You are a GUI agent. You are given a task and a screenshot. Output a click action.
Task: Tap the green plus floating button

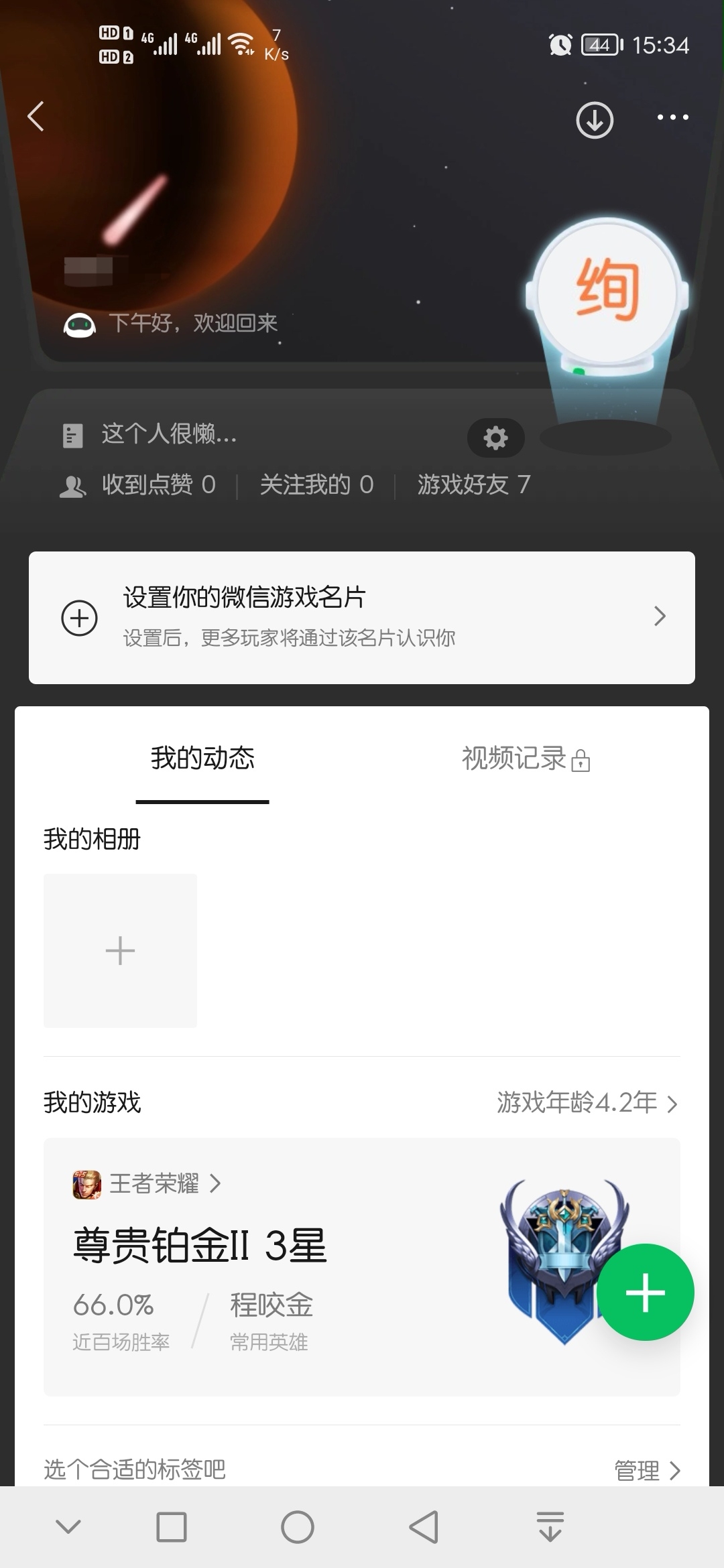[645, 1292]
